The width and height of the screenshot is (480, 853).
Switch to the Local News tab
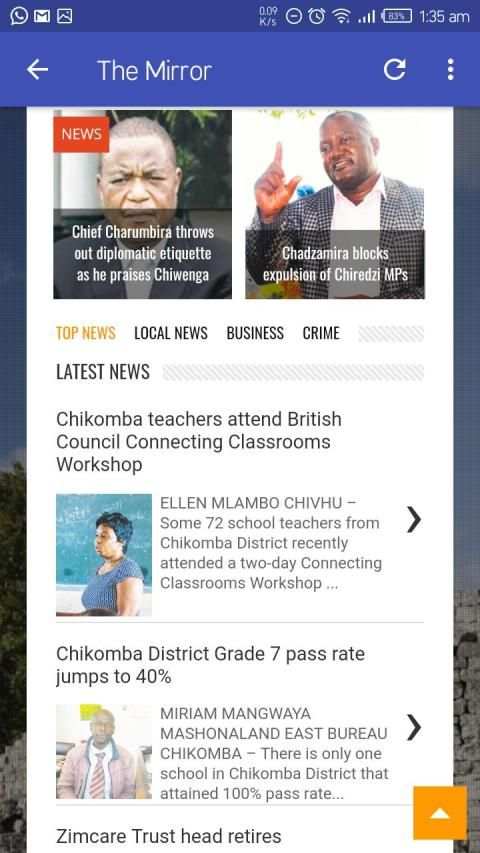pyautogui.click(x=171, y=333)
